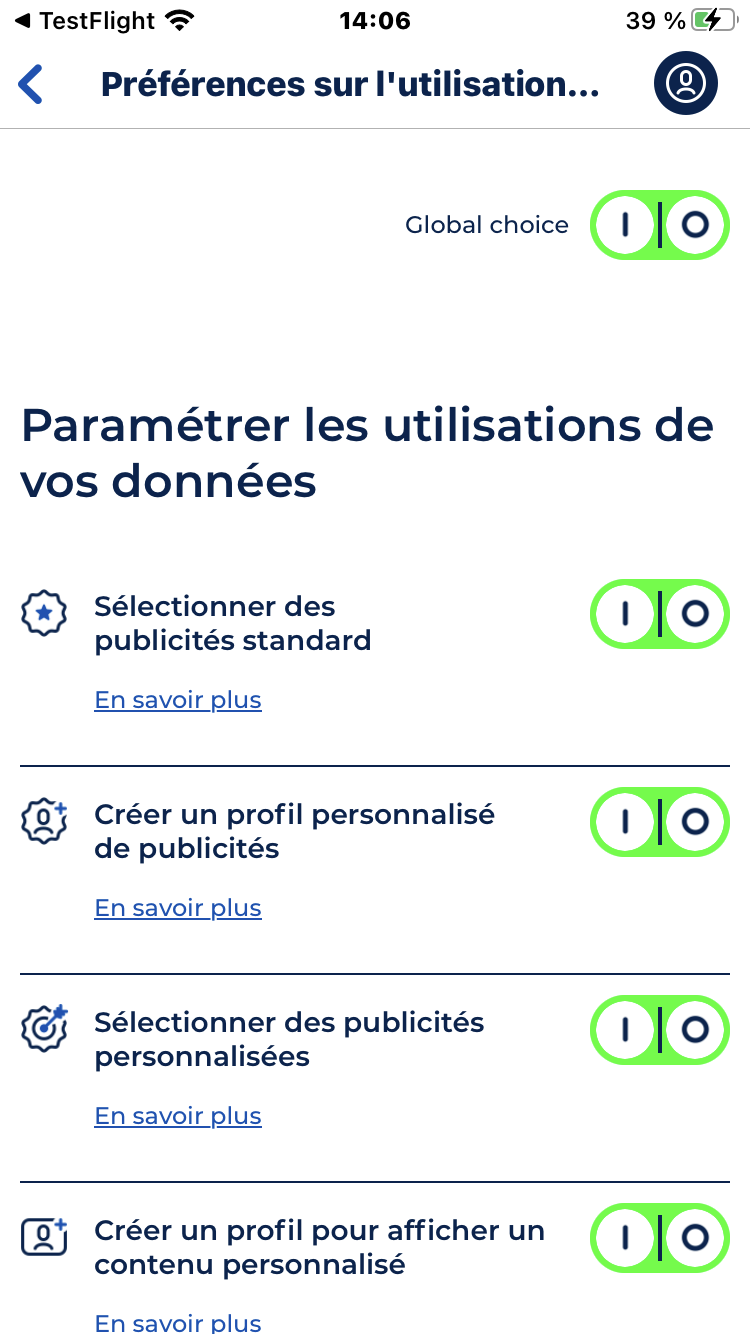
Task: Toggle off 'Sélectionner des publicités personnalisées'
Action: (694, 1030)
